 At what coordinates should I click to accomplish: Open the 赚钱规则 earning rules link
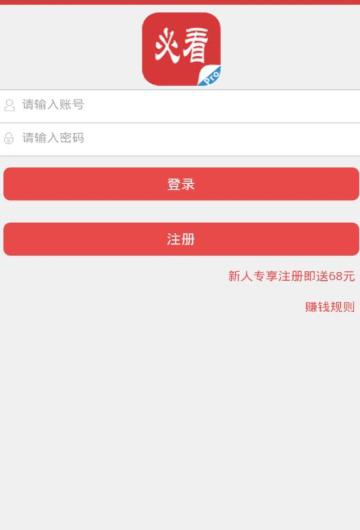tap(330, 307)
